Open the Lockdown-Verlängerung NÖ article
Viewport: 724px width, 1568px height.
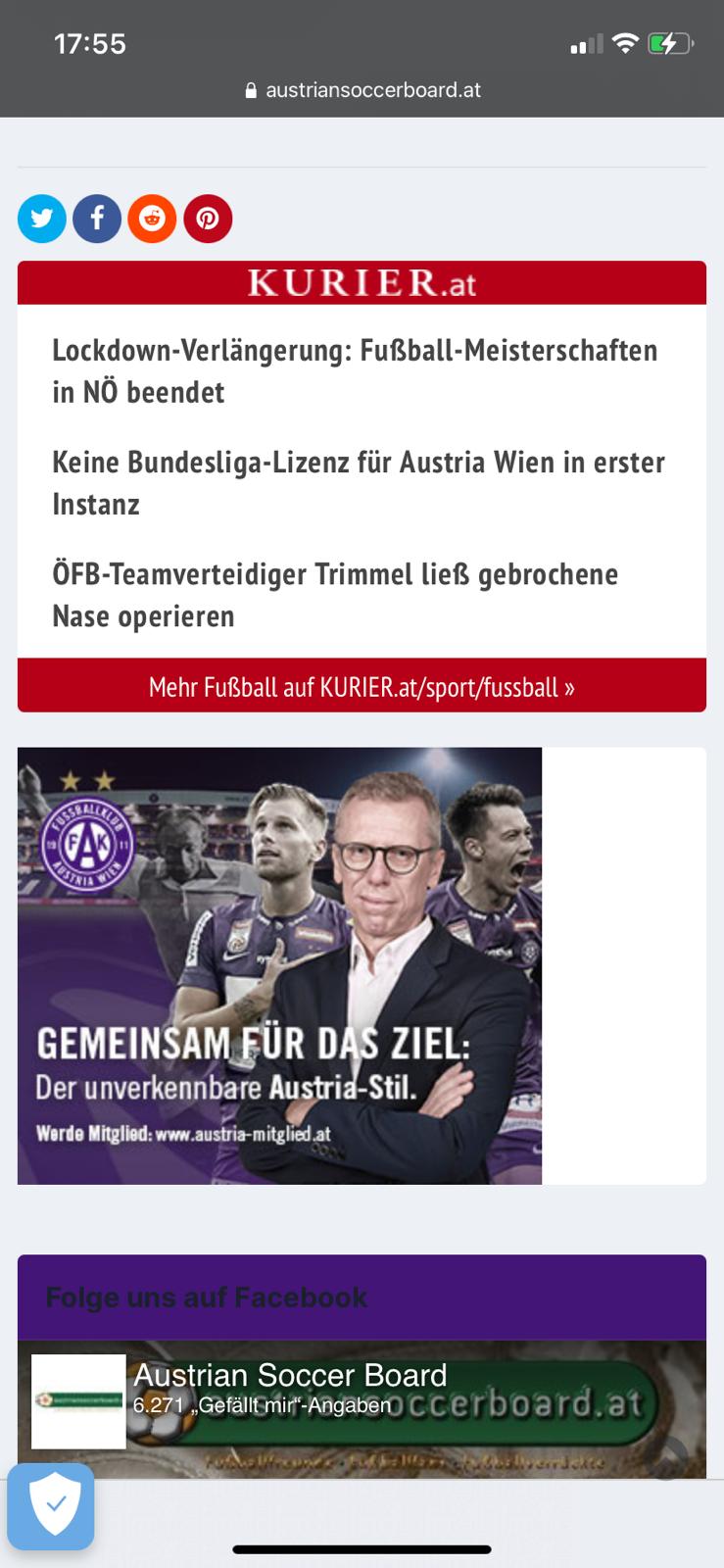355,370
